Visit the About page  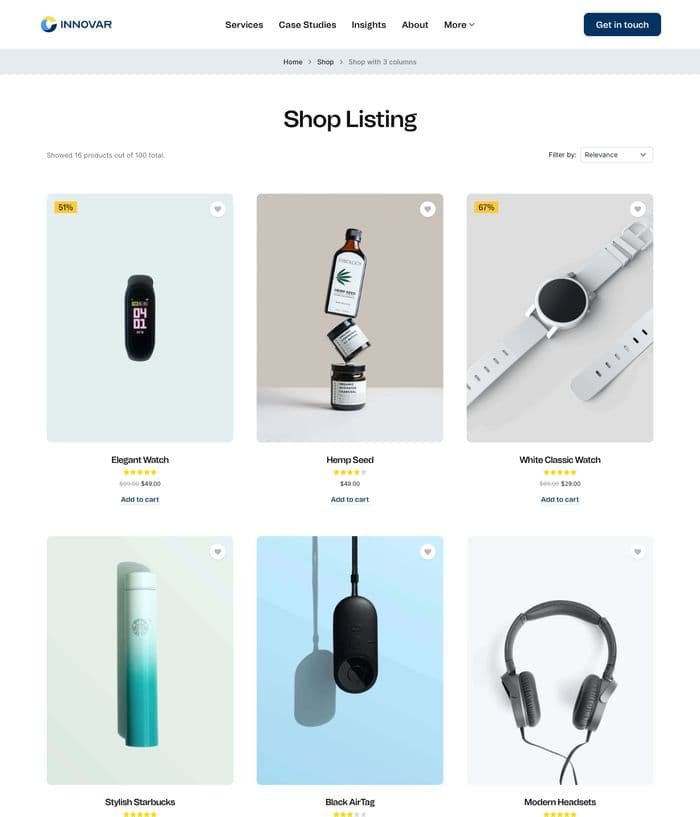(415, 25)
